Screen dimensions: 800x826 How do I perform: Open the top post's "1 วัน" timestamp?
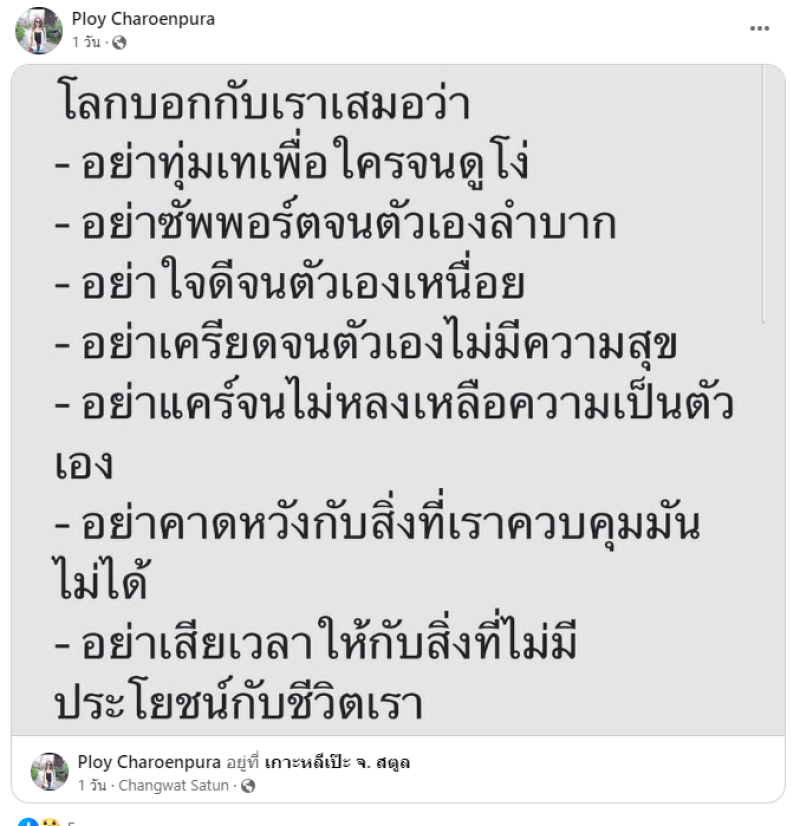87,43
